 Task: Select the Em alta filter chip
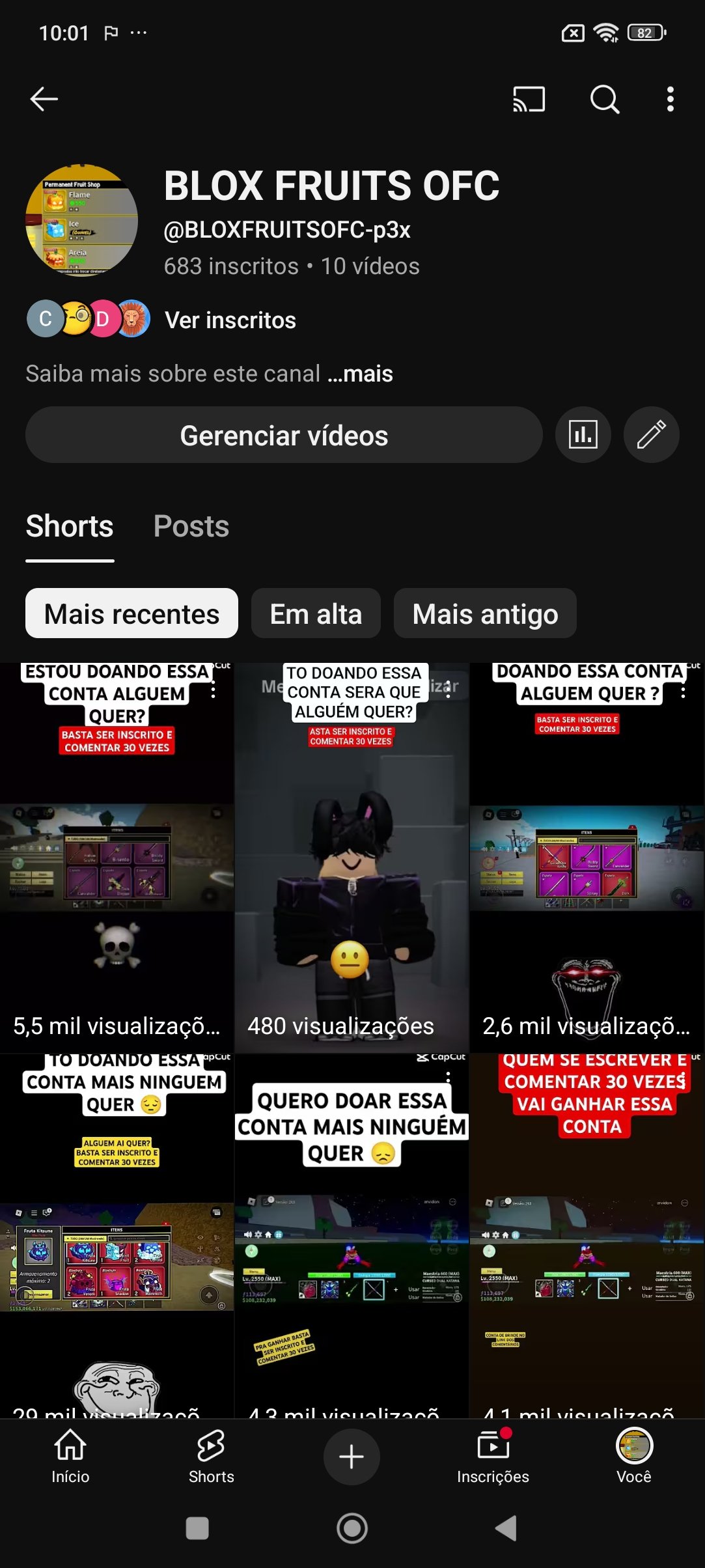pyautogui.click(x=316, y=613)
